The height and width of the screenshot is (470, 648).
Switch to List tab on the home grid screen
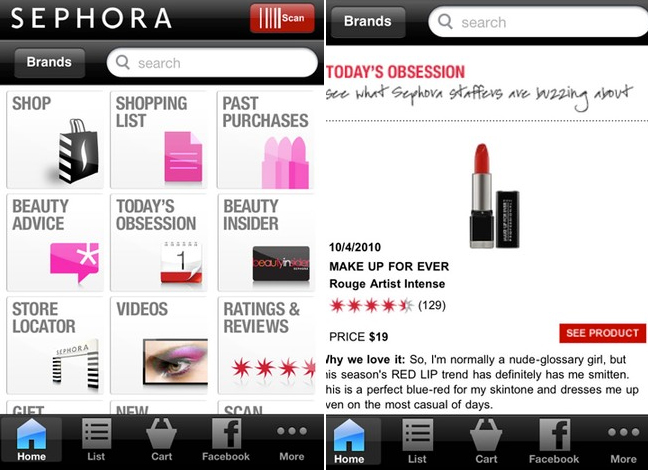coord(96,442)
